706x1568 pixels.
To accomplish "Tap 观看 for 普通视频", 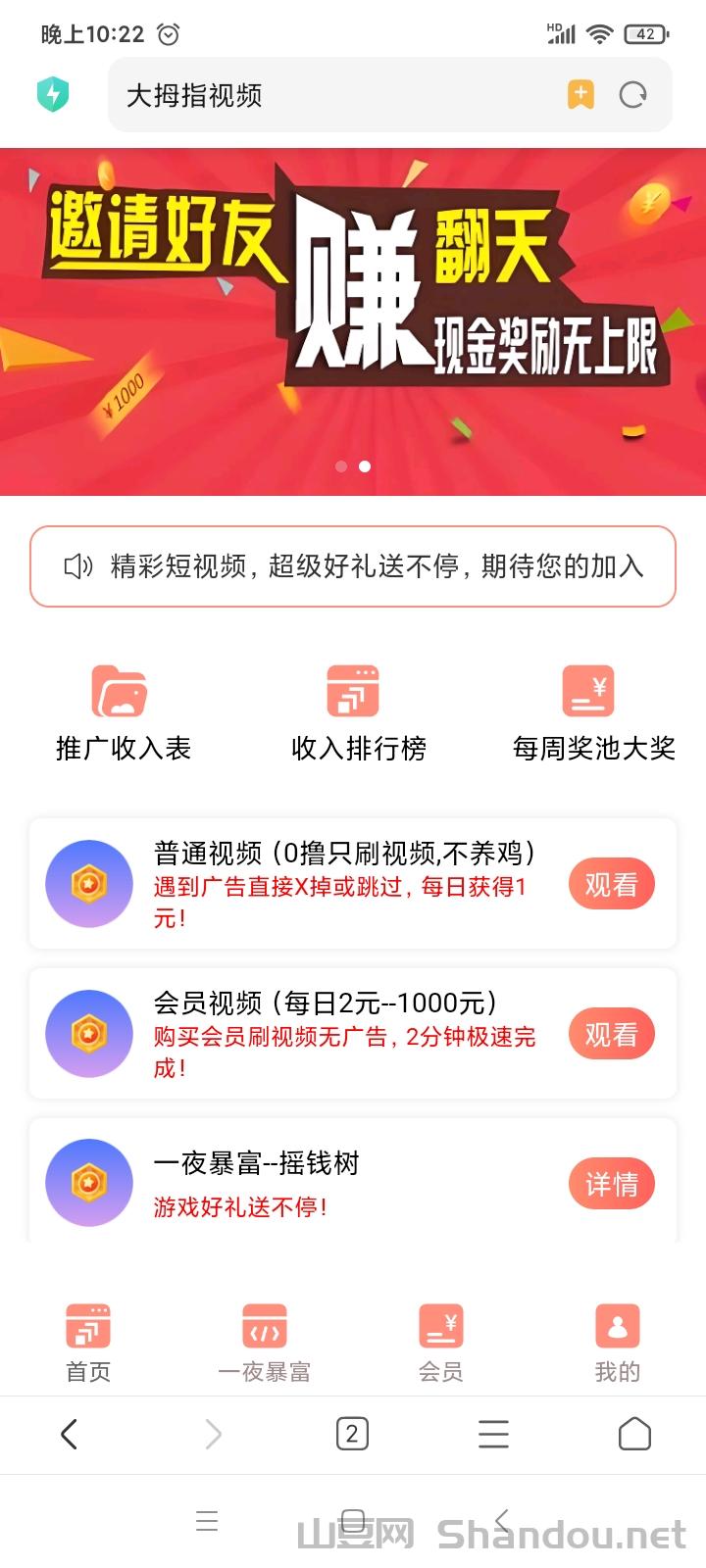I will 611,885.
